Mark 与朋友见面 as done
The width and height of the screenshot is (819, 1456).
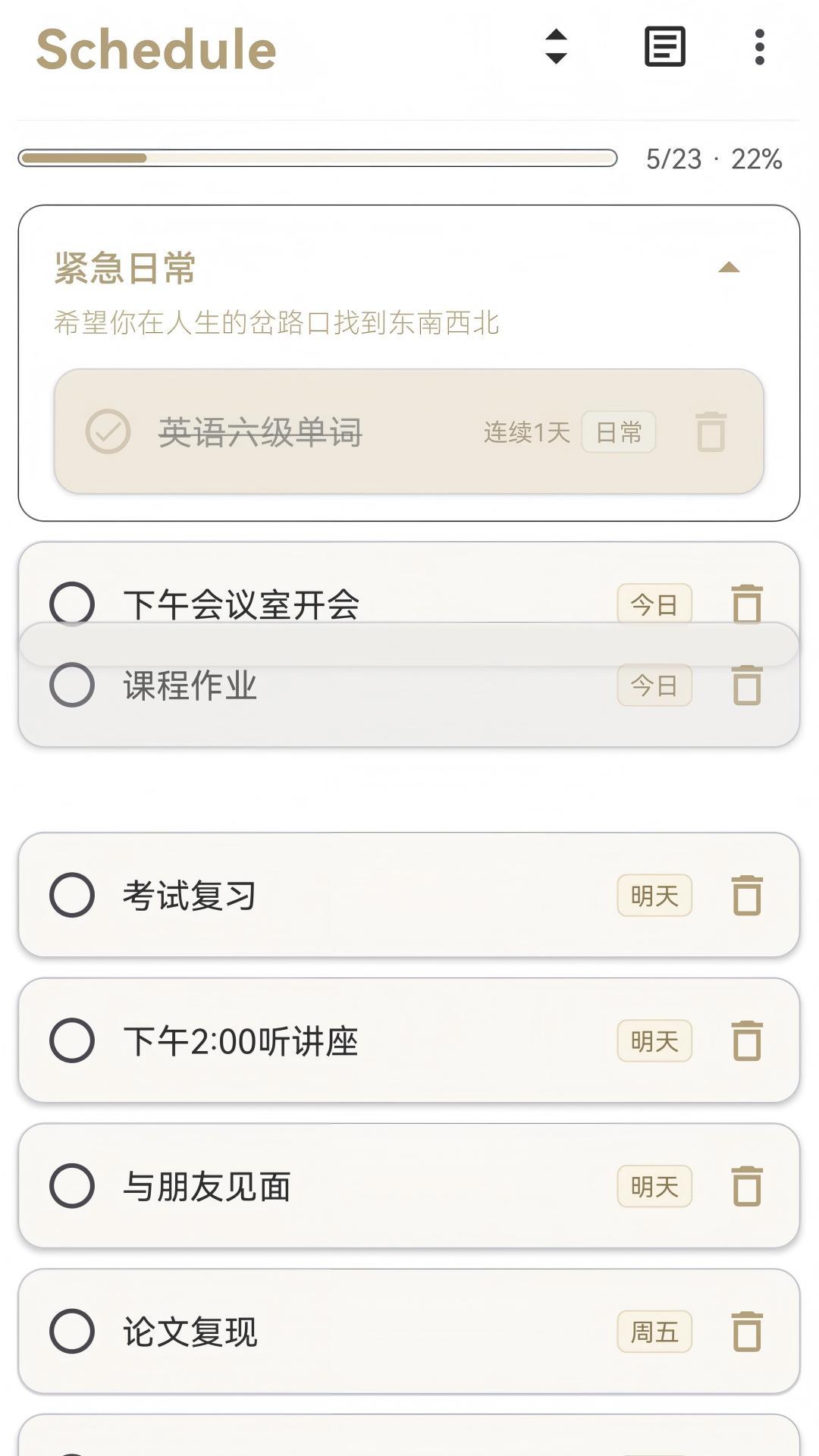pyautogui.click(x=72, y=1187)
